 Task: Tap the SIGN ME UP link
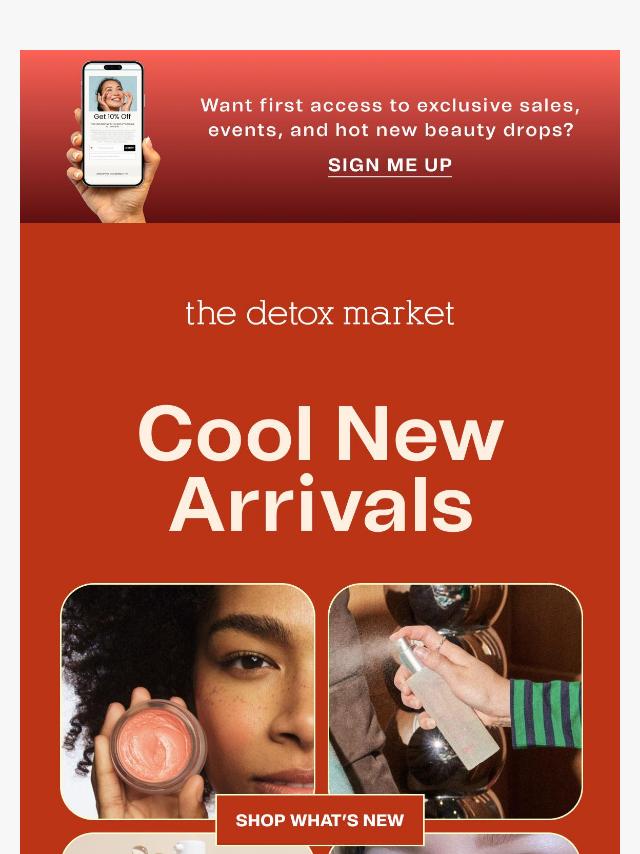(390, 166)
